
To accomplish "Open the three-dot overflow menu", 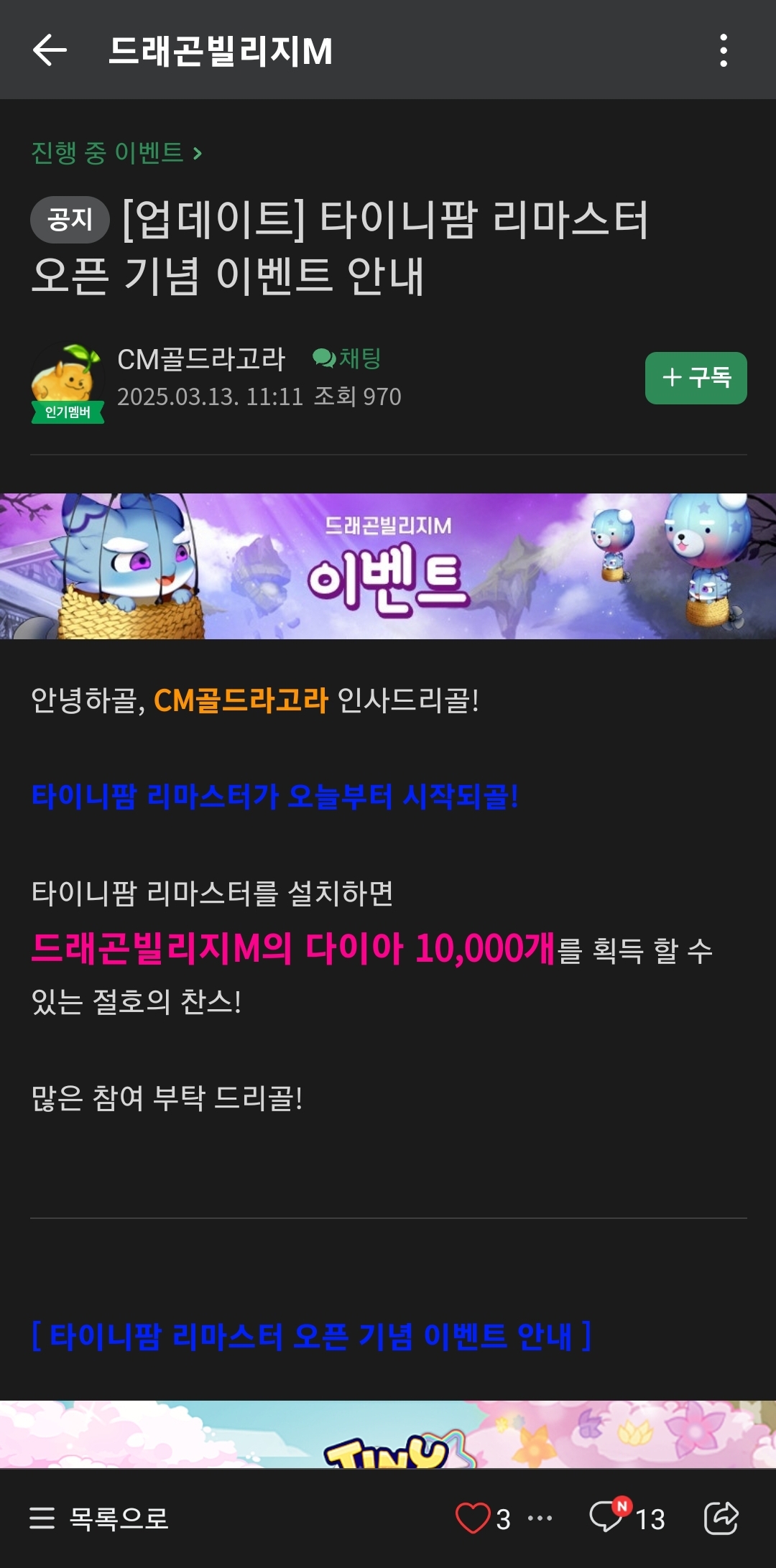I will 724,50.
